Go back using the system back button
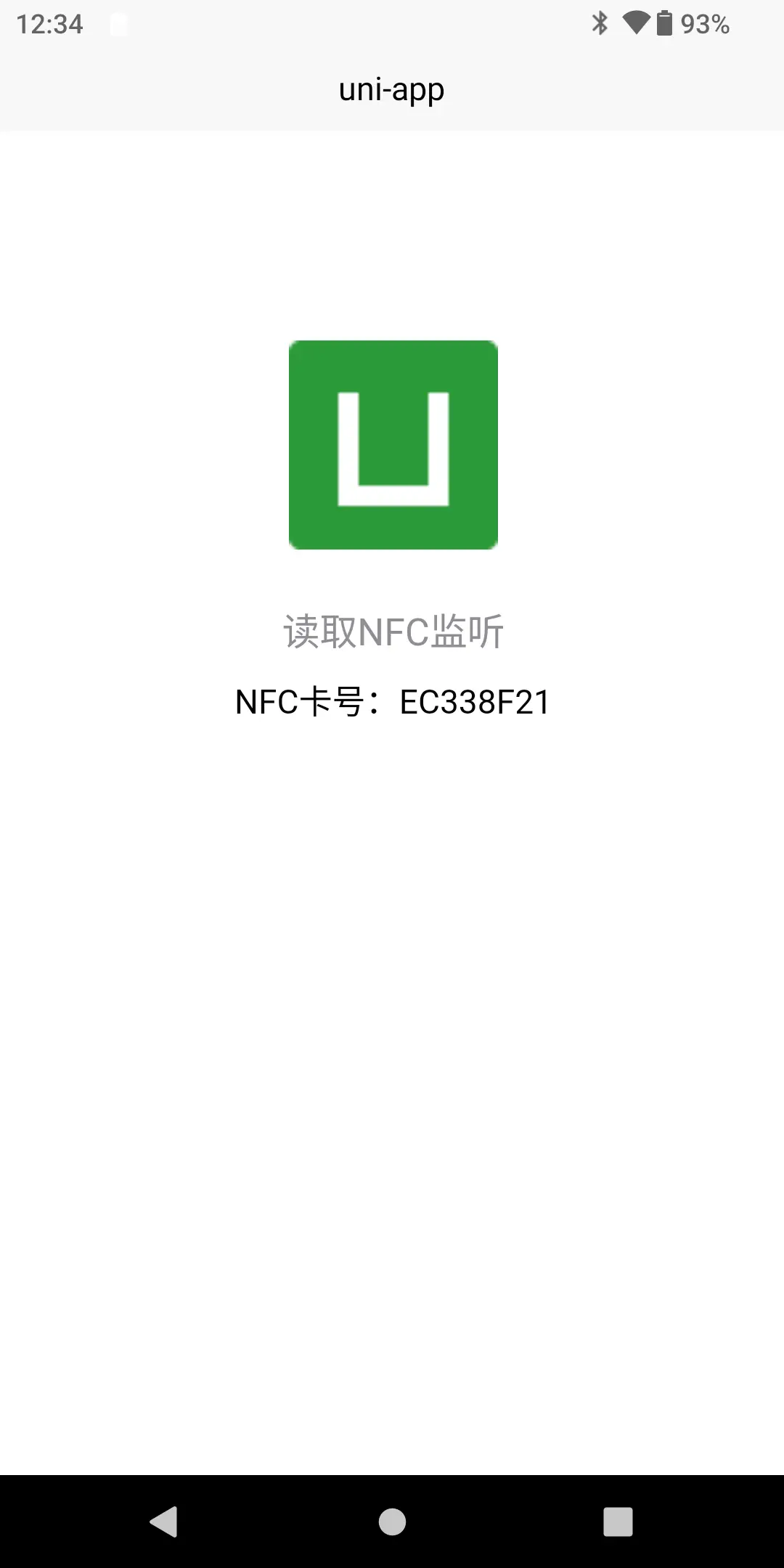This screenshot has height=1568, width=784. tap(164, 1522)
